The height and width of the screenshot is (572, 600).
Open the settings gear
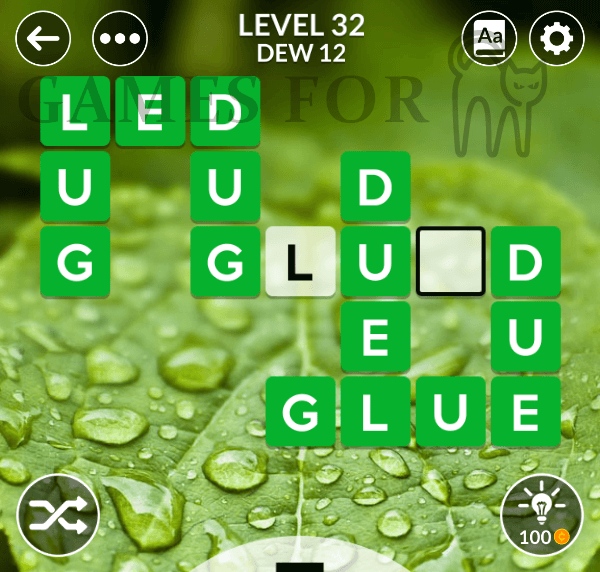tap(557, 39)
